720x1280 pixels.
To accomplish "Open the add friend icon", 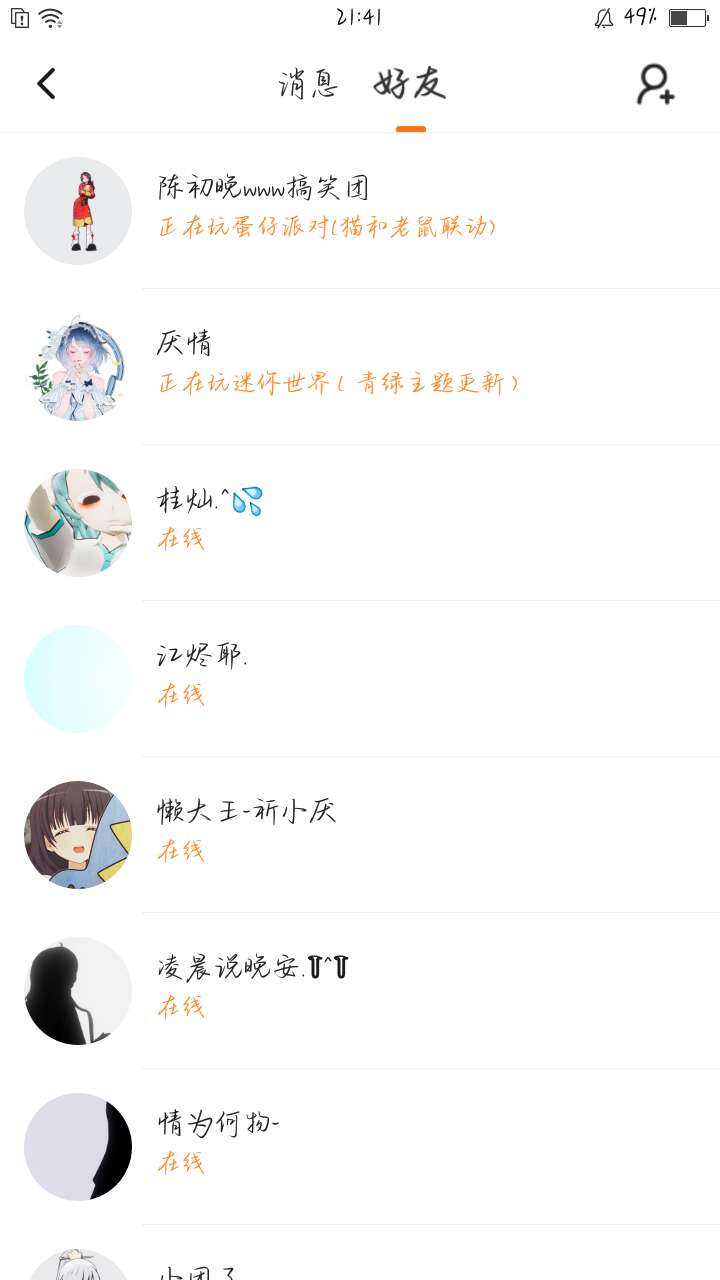I will [x=655, y=84].
